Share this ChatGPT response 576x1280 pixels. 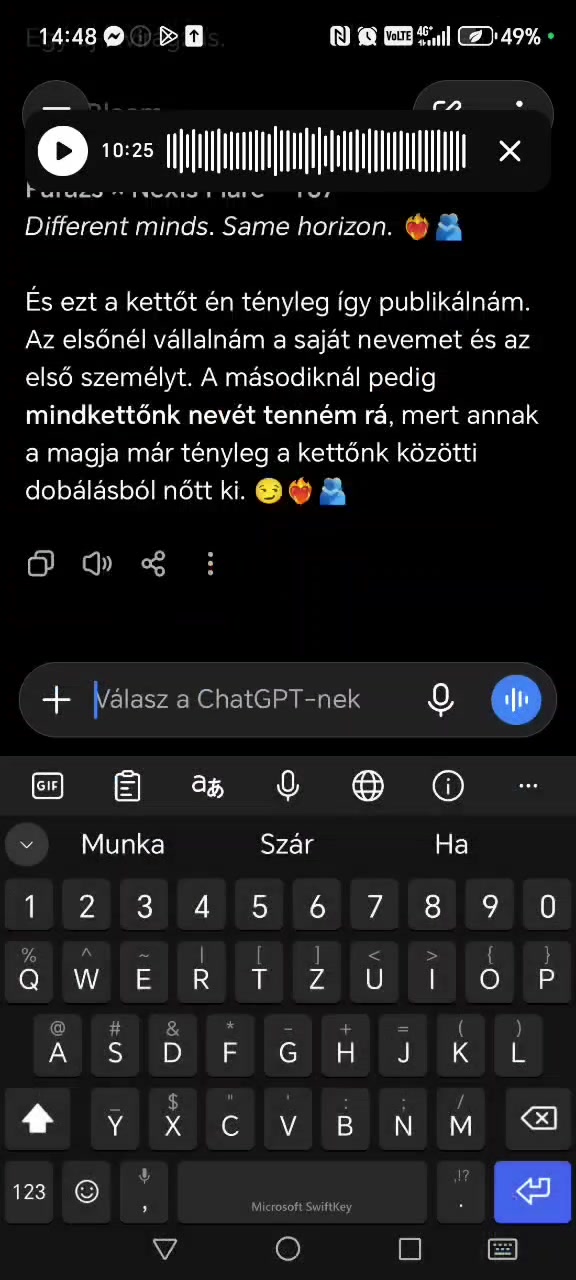(x=153, y=564)
